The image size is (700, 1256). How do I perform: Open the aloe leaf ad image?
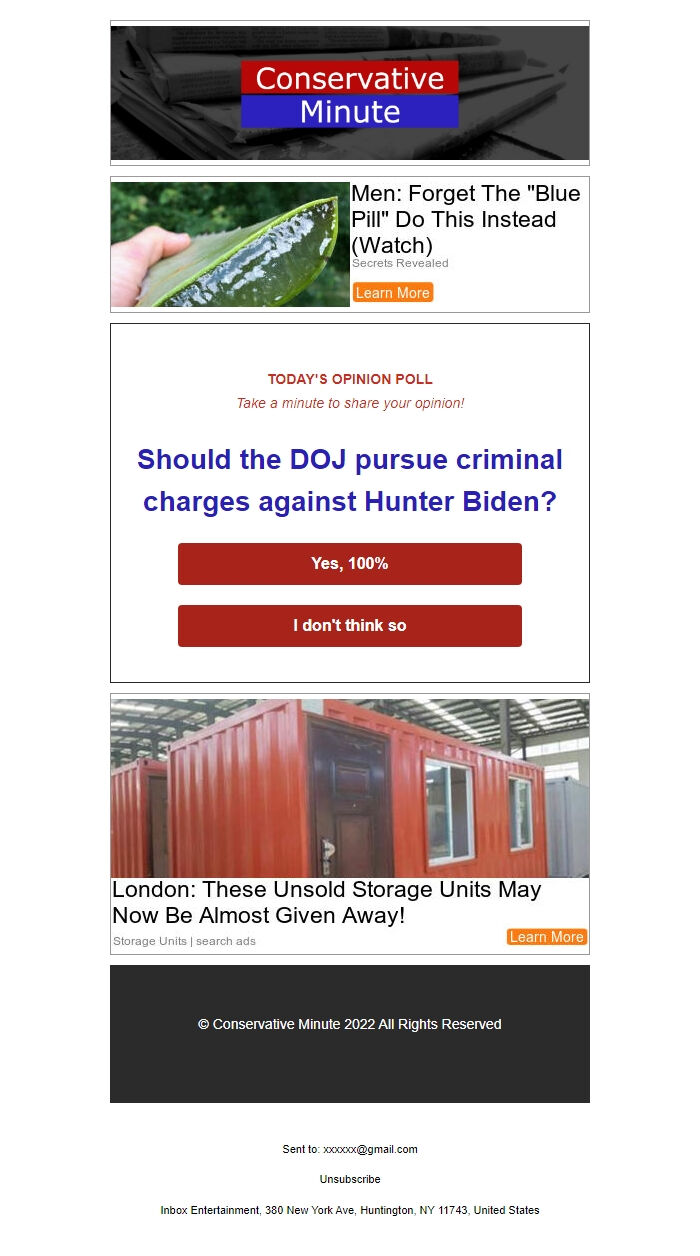coord(230,244)
